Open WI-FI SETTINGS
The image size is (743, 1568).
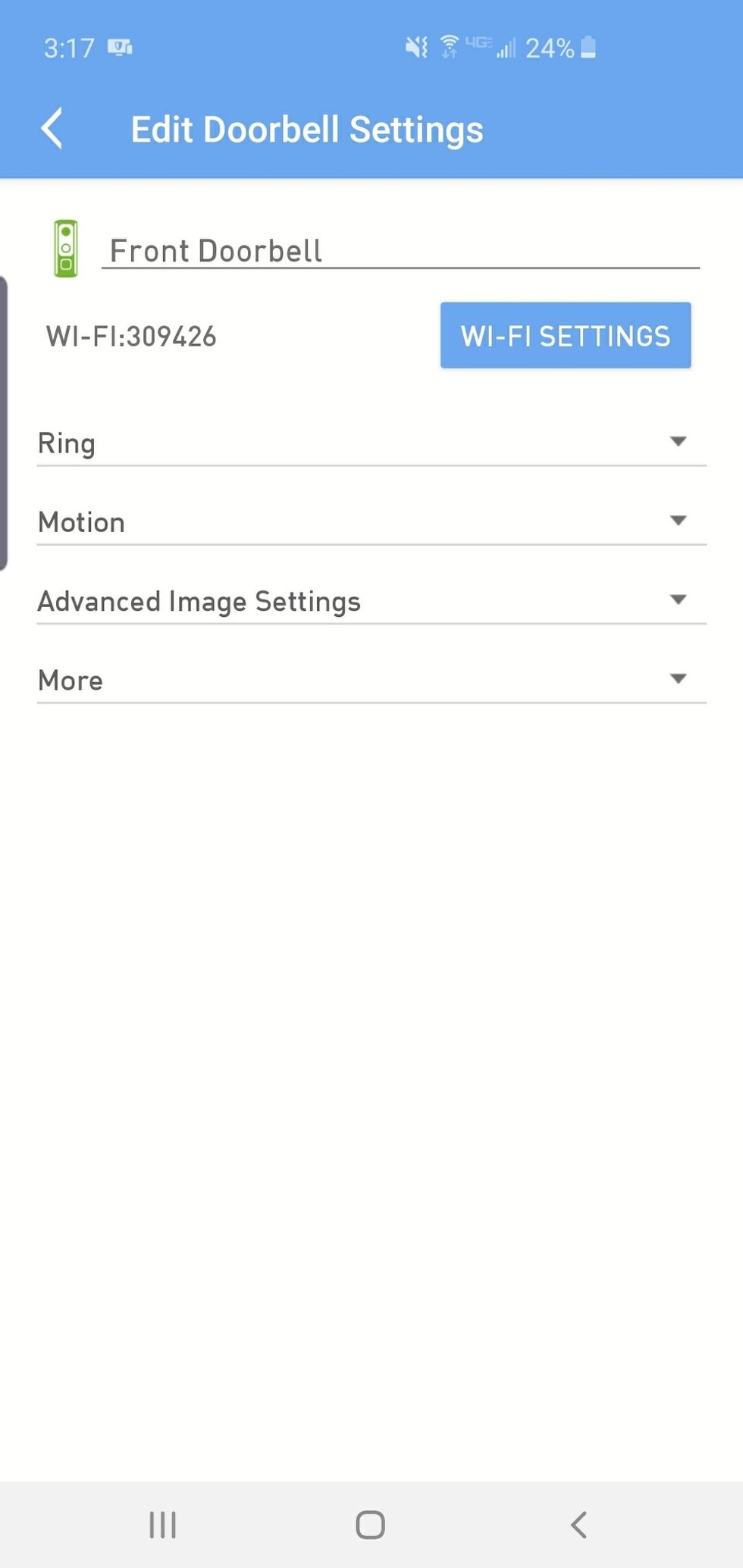pyautogui.click(x=565, y=335)
